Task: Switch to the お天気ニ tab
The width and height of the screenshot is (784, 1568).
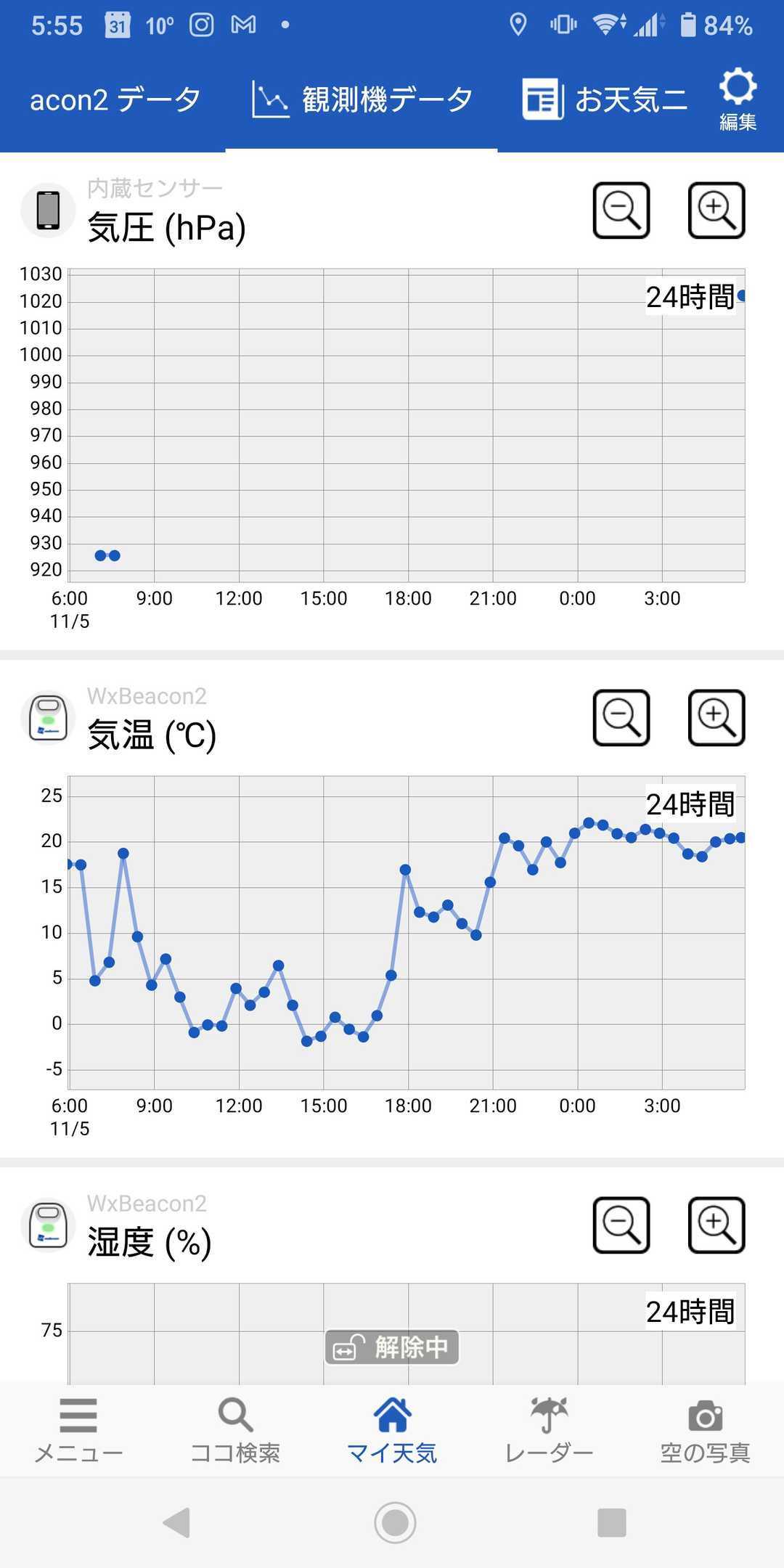Action: tap(604, 100)
